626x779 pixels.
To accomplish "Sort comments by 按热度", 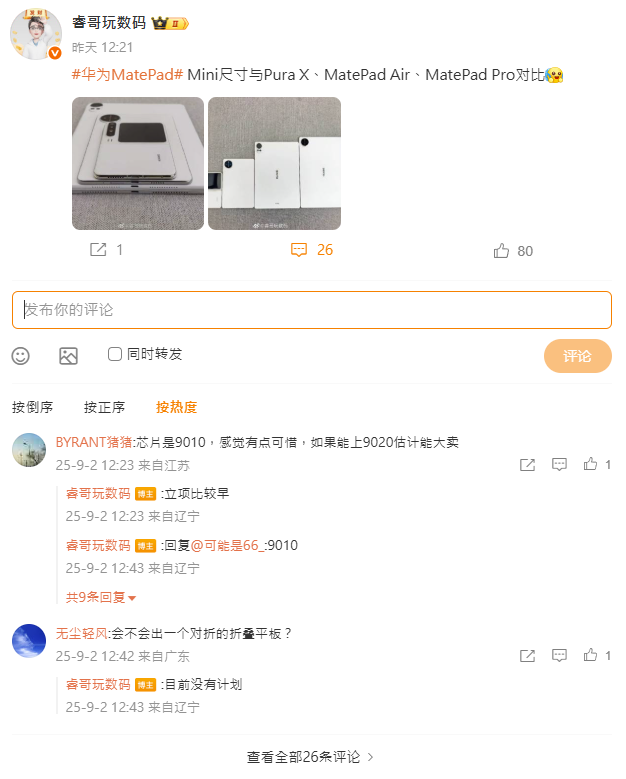I will coord(176,407).
